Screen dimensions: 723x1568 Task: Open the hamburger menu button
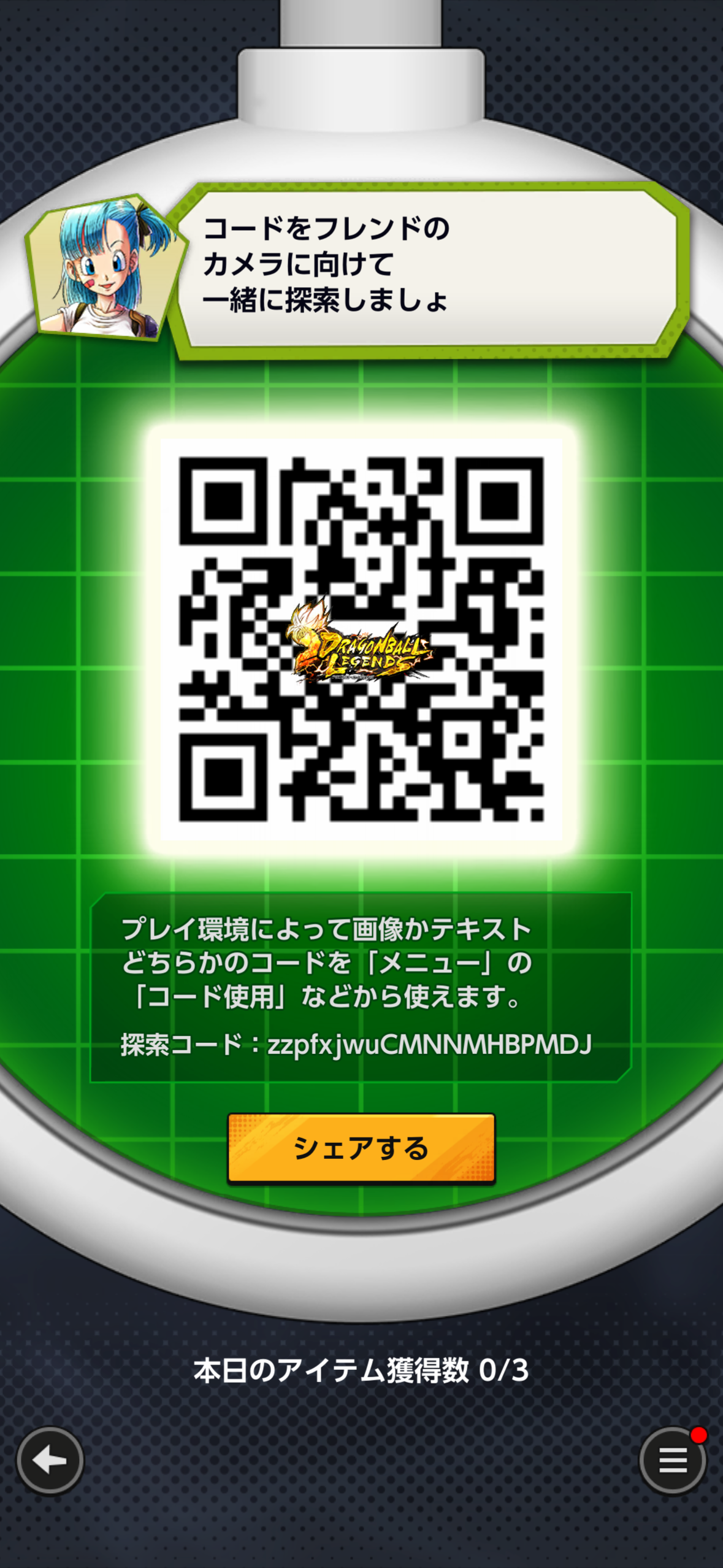click(x=672, y=1461)
